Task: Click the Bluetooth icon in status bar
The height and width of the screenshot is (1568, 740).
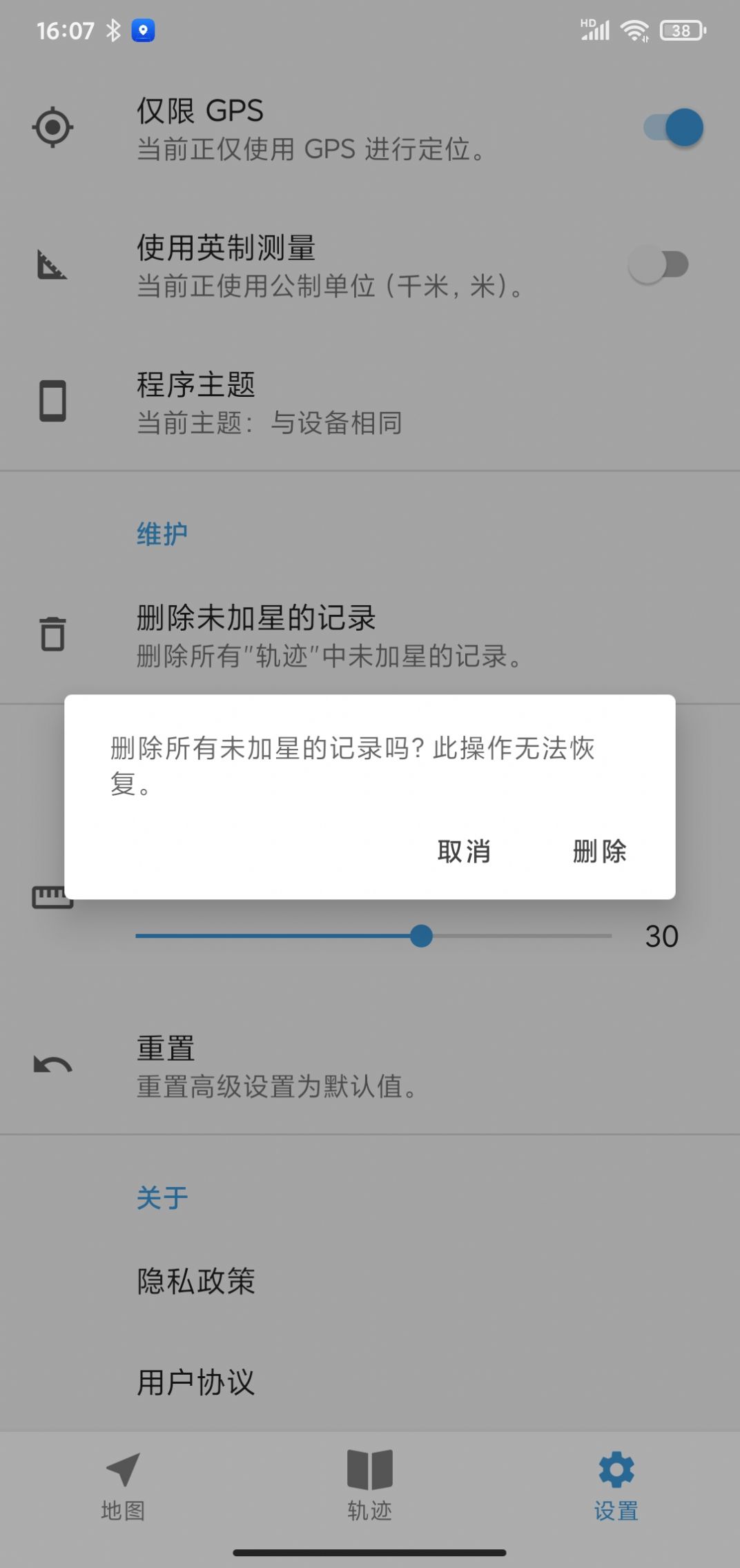Action: pos(113,29)
